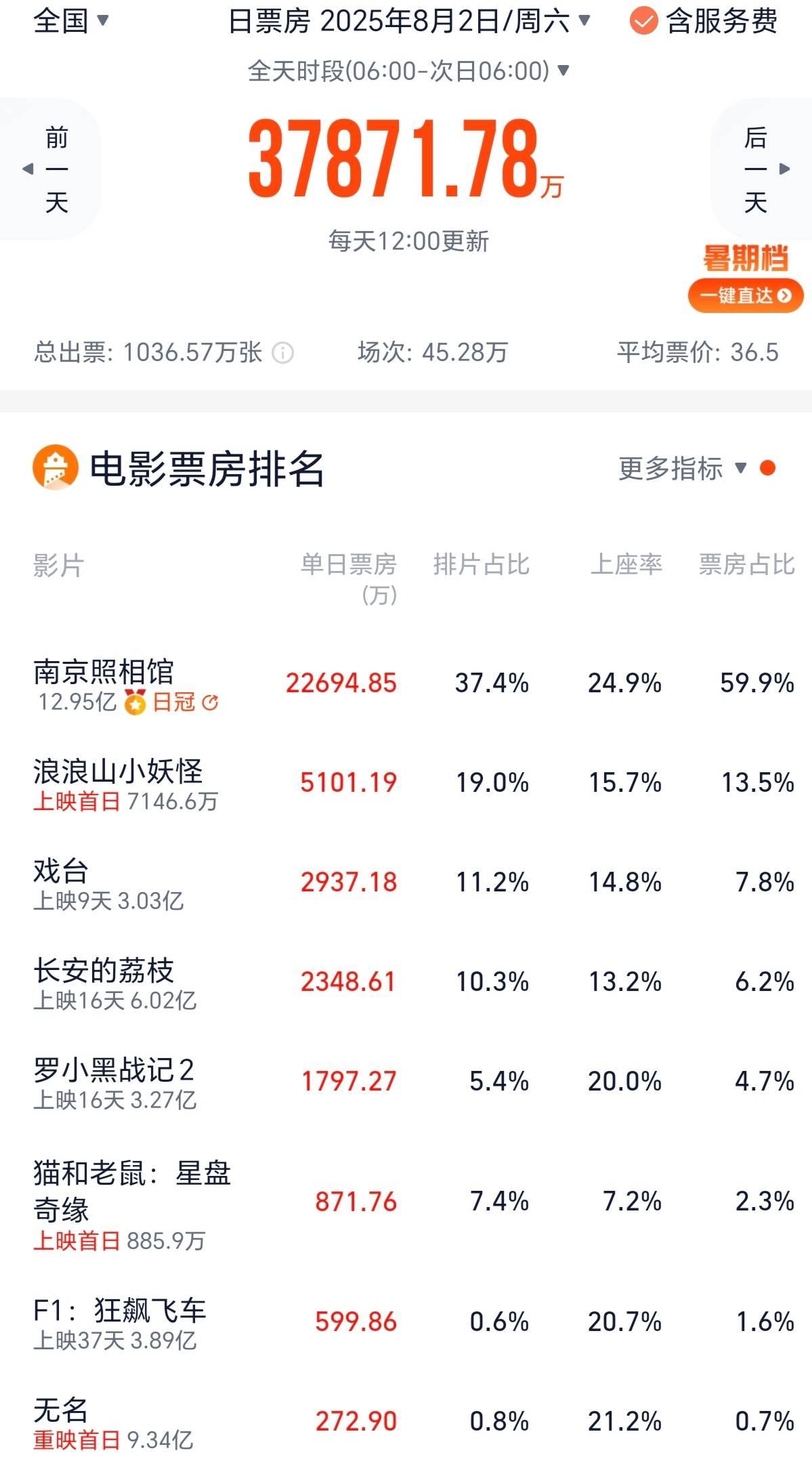Open the 南京照相馆 movie row

coord(406,684)
